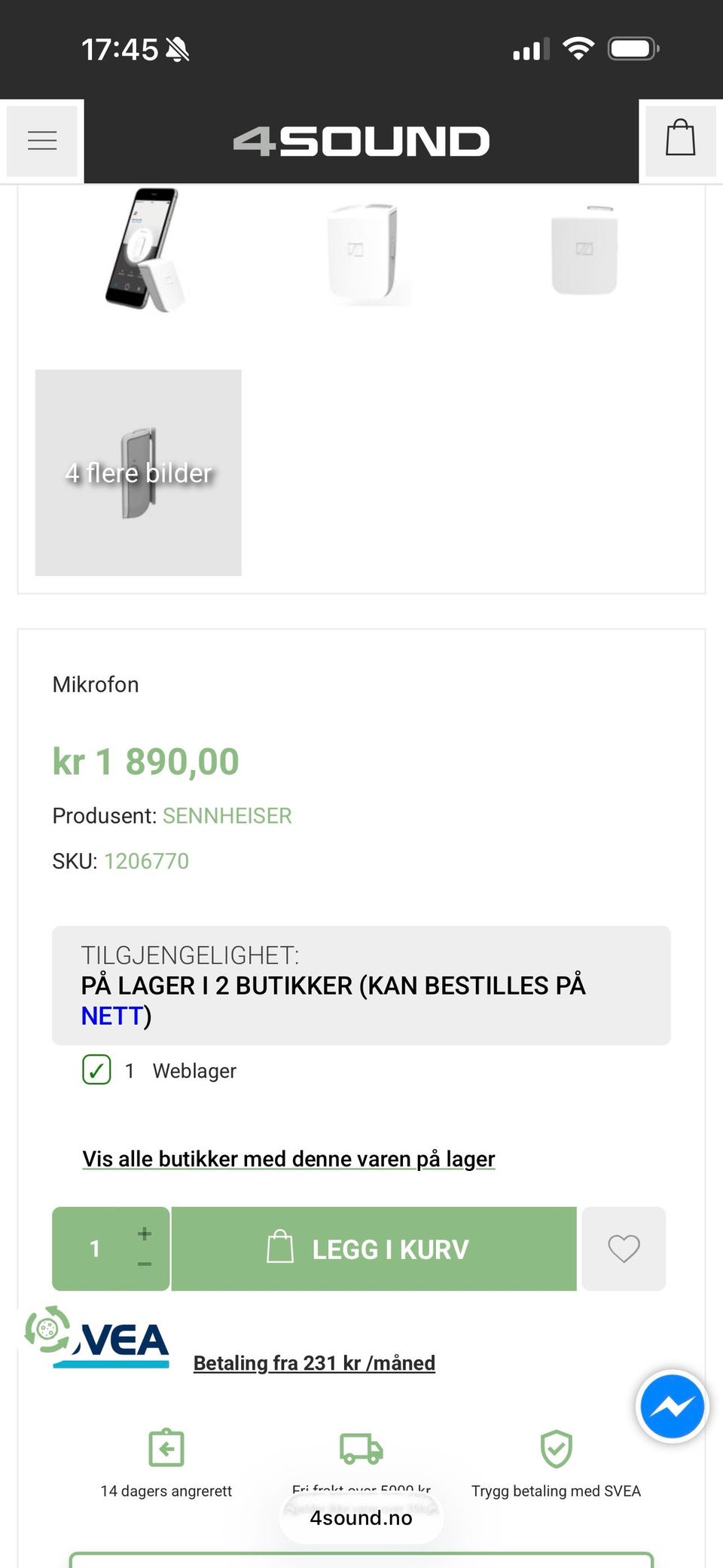Image resolution: width=723 pixels, height=1568 pixels.
Task: Toggle the Weblager availability checkmark
Action: click(96, 1070)
